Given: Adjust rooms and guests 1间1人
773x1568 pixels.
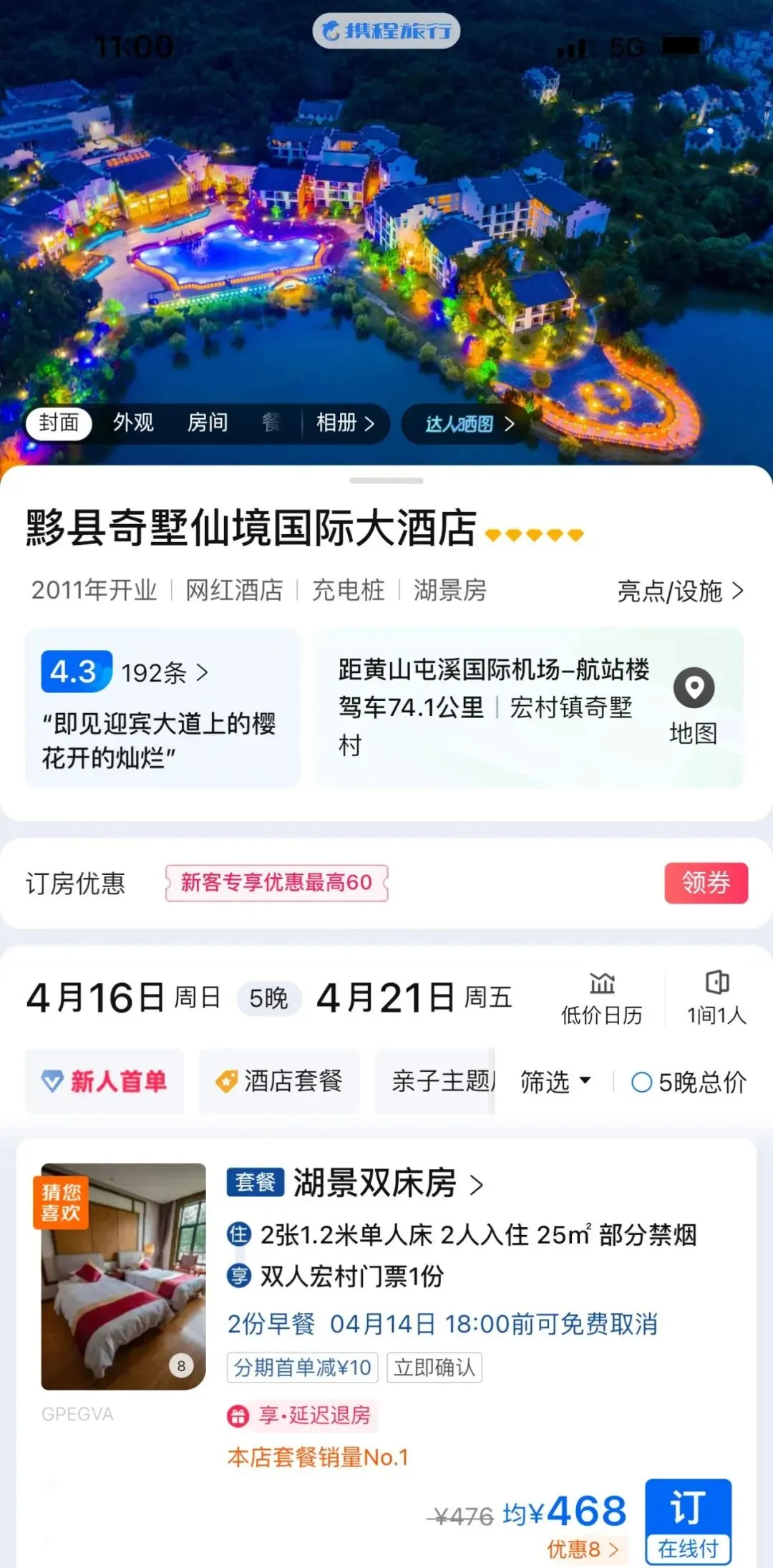Looking at the screenshot, I should [x=716, y=997].
